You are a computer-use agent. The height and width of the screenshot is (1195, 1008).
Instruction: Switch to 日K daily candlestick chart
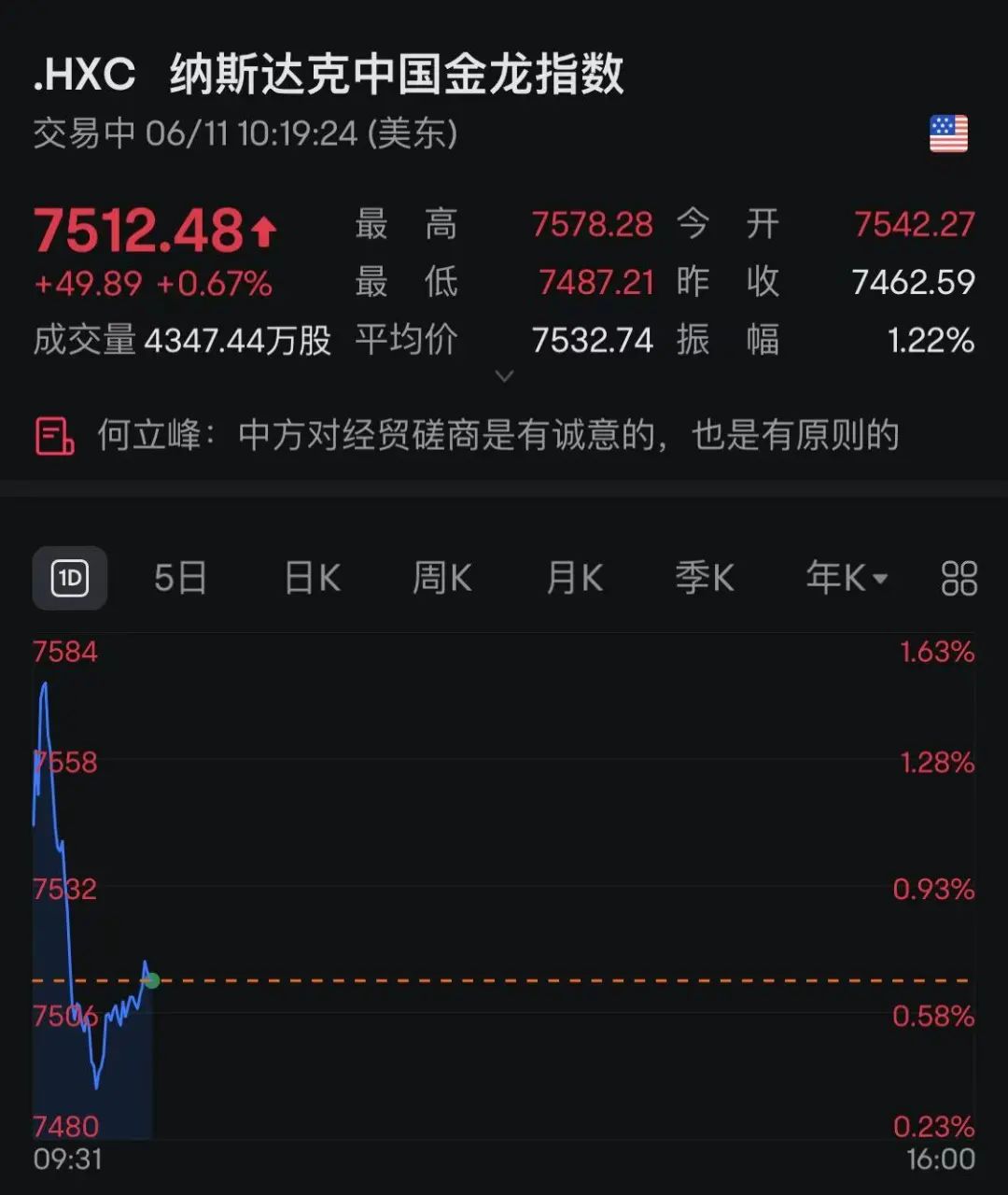312,579
